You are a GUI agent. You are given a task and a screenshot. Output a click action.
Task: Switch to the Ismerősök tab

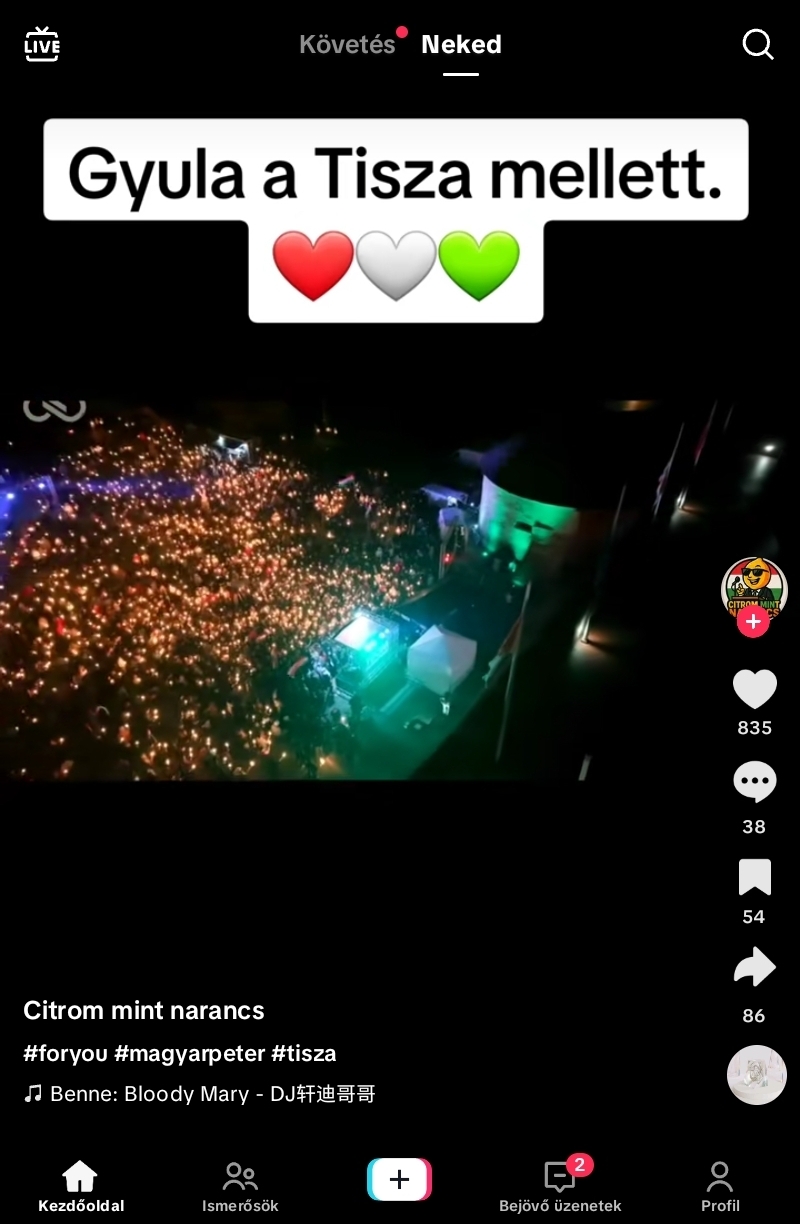click(240, 1187)
